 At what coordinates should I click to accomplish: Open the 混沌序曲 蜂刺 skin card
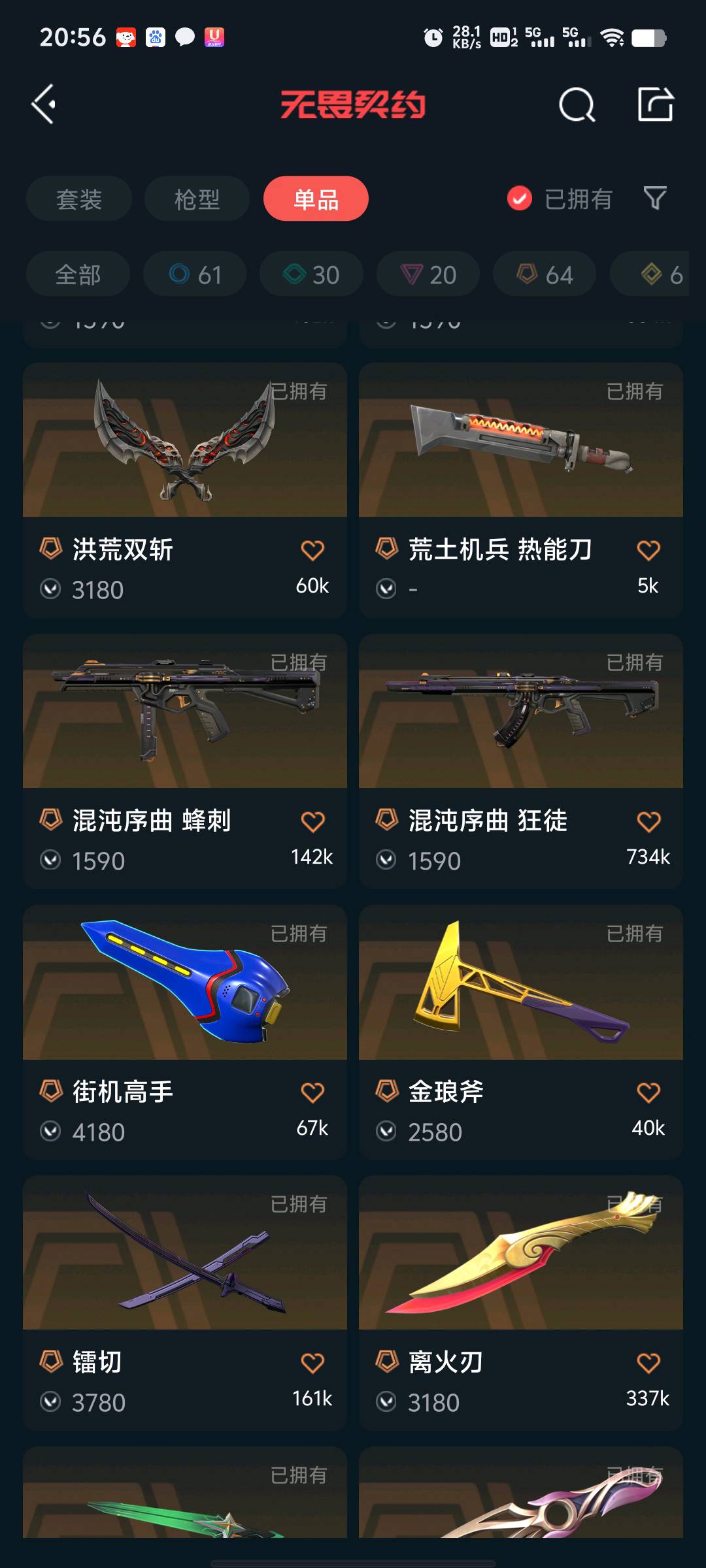[185, 761]
